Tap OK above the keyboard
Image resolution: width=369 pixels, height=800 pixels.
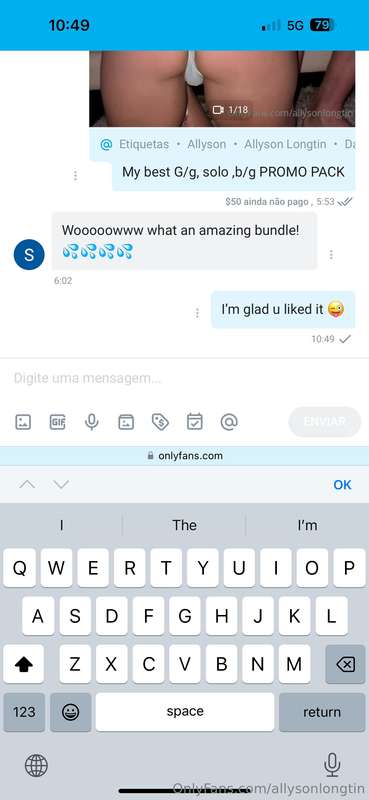342,485
